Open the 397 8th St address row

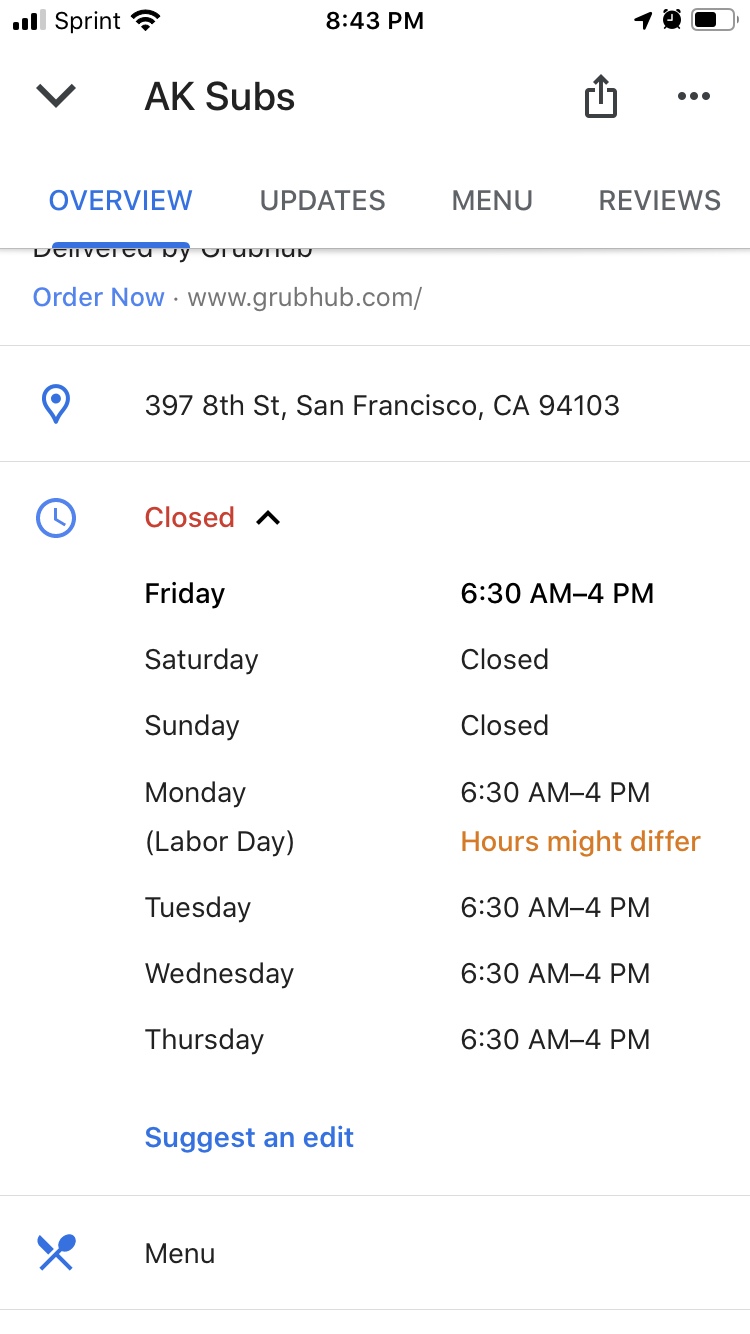(382, 405)
